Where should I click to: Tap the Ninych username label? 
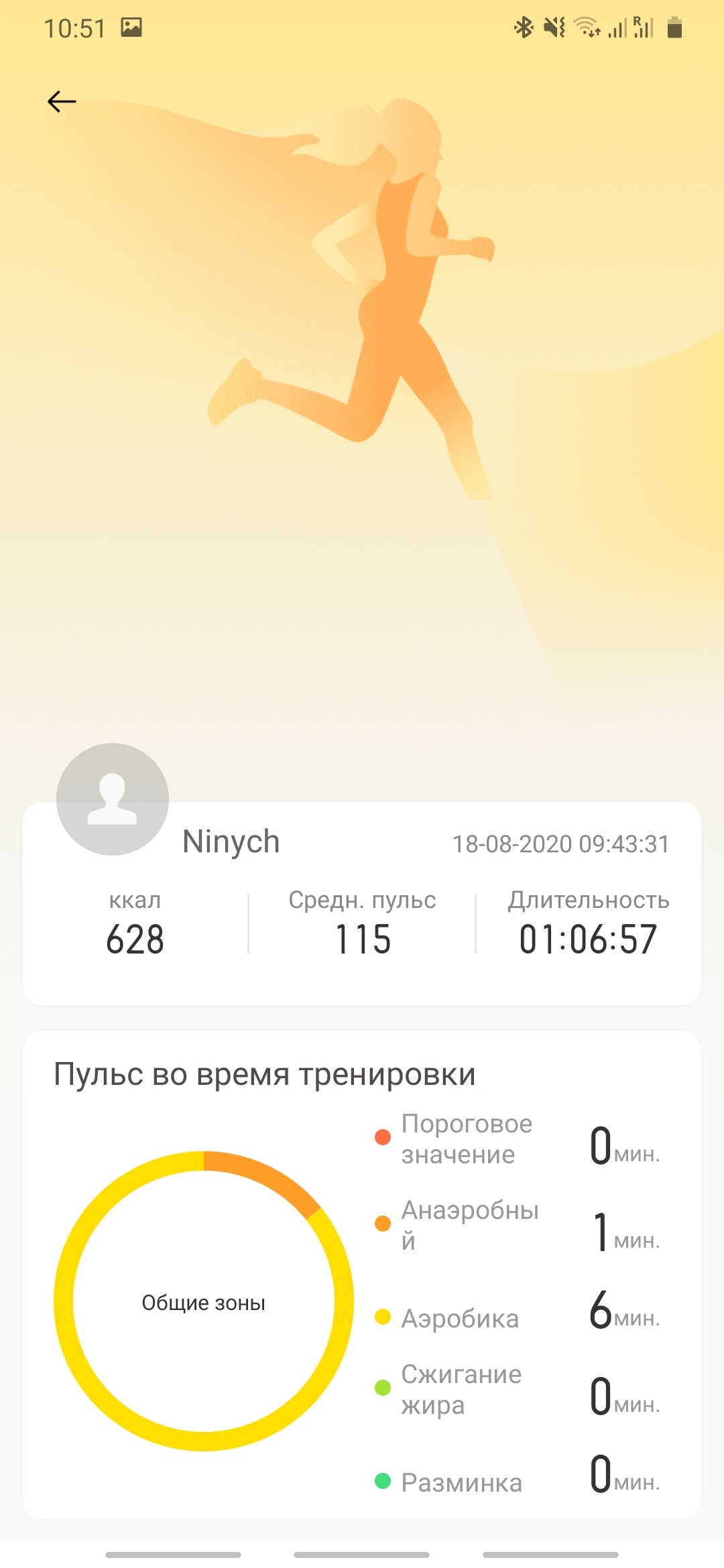coord(231,842)
